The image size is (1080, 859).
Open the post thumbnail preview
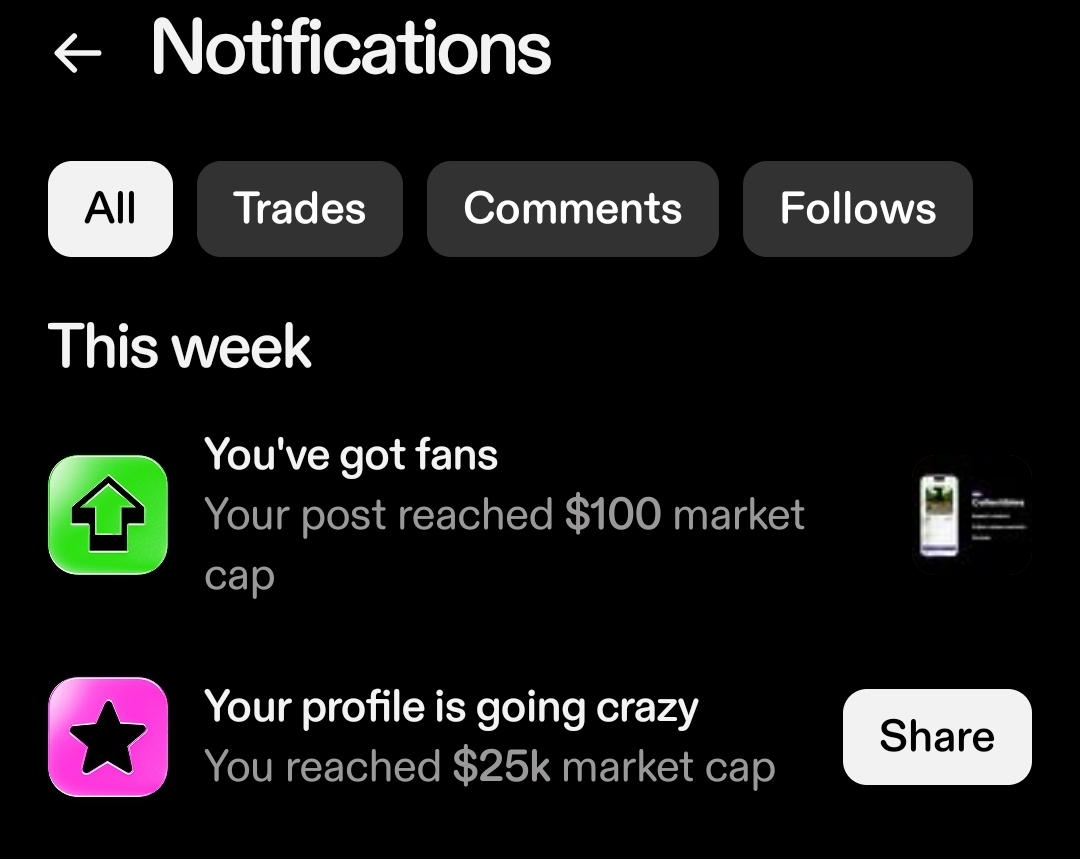pos(971,515)
